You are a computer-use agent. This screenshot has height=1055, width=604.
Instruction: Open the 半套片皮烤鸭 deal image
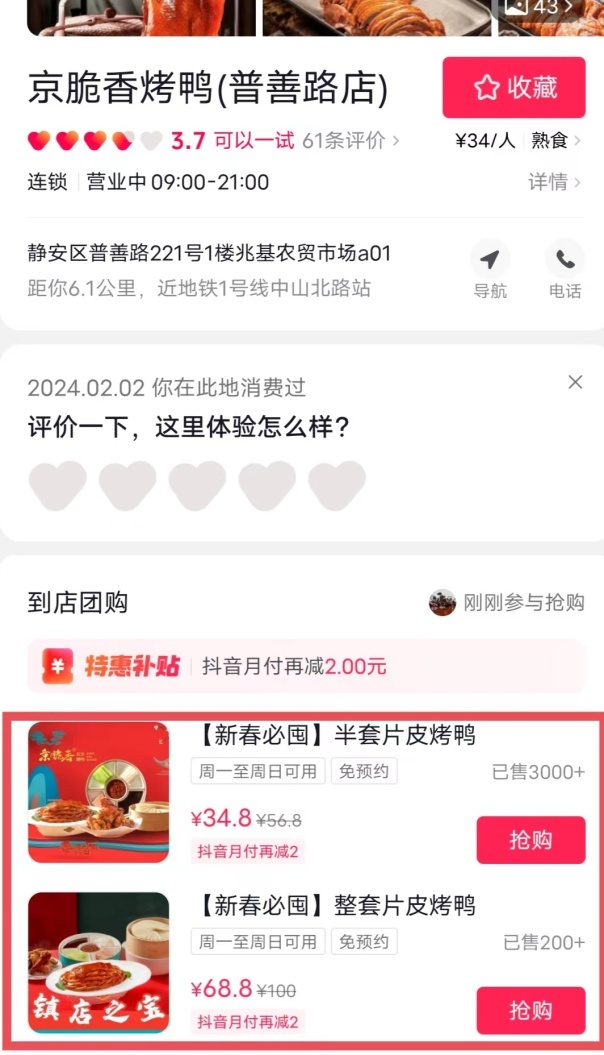98,792
